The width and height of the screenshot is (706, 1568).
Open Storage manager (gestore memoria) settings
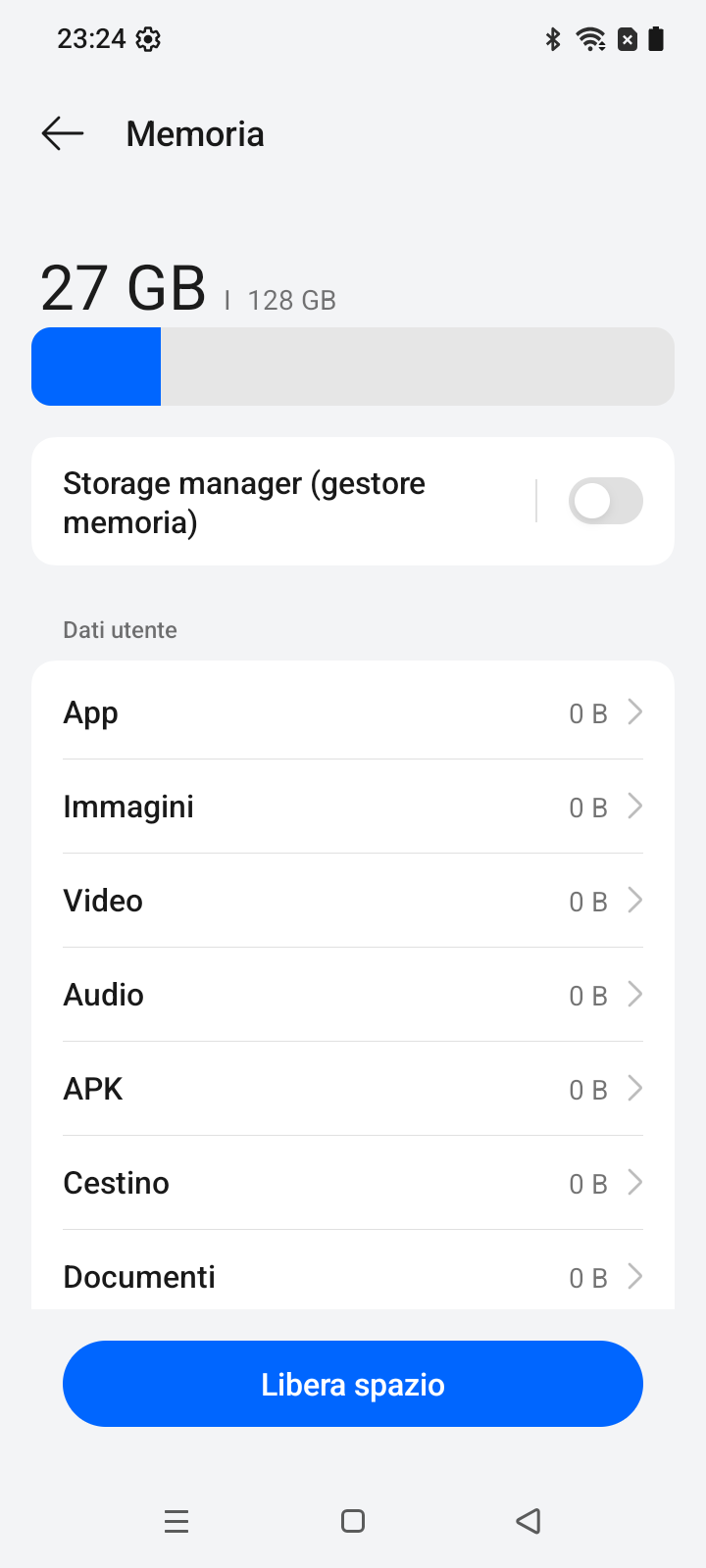pos(284,502)
